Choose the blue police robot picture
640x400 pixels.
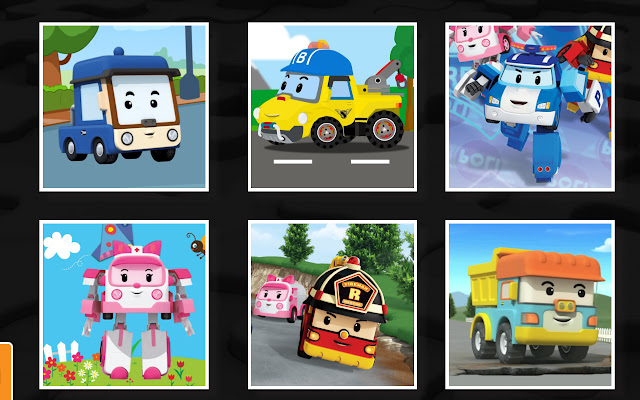(x=529, y=106)
